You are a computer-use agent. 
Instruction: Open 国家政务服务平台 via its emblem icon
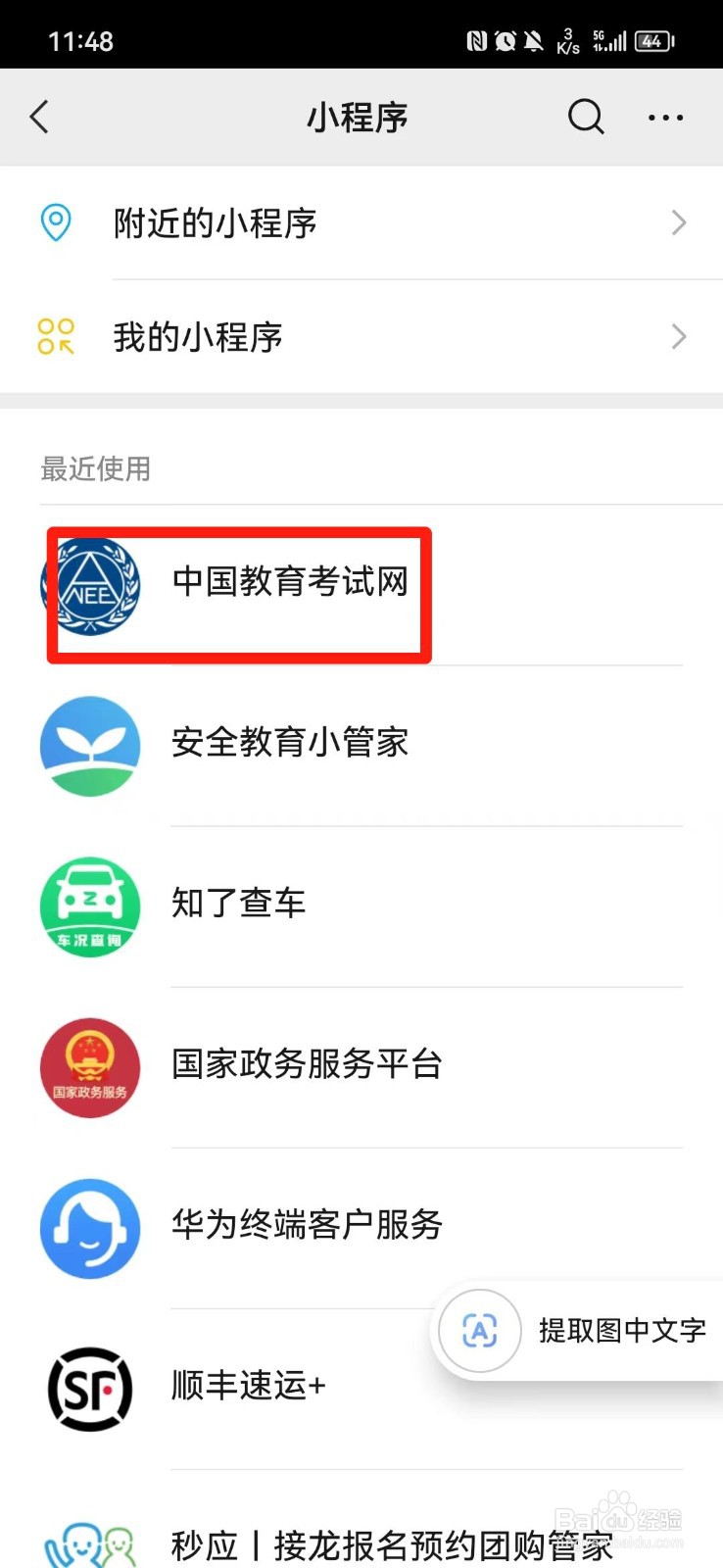coord(90,1067)
